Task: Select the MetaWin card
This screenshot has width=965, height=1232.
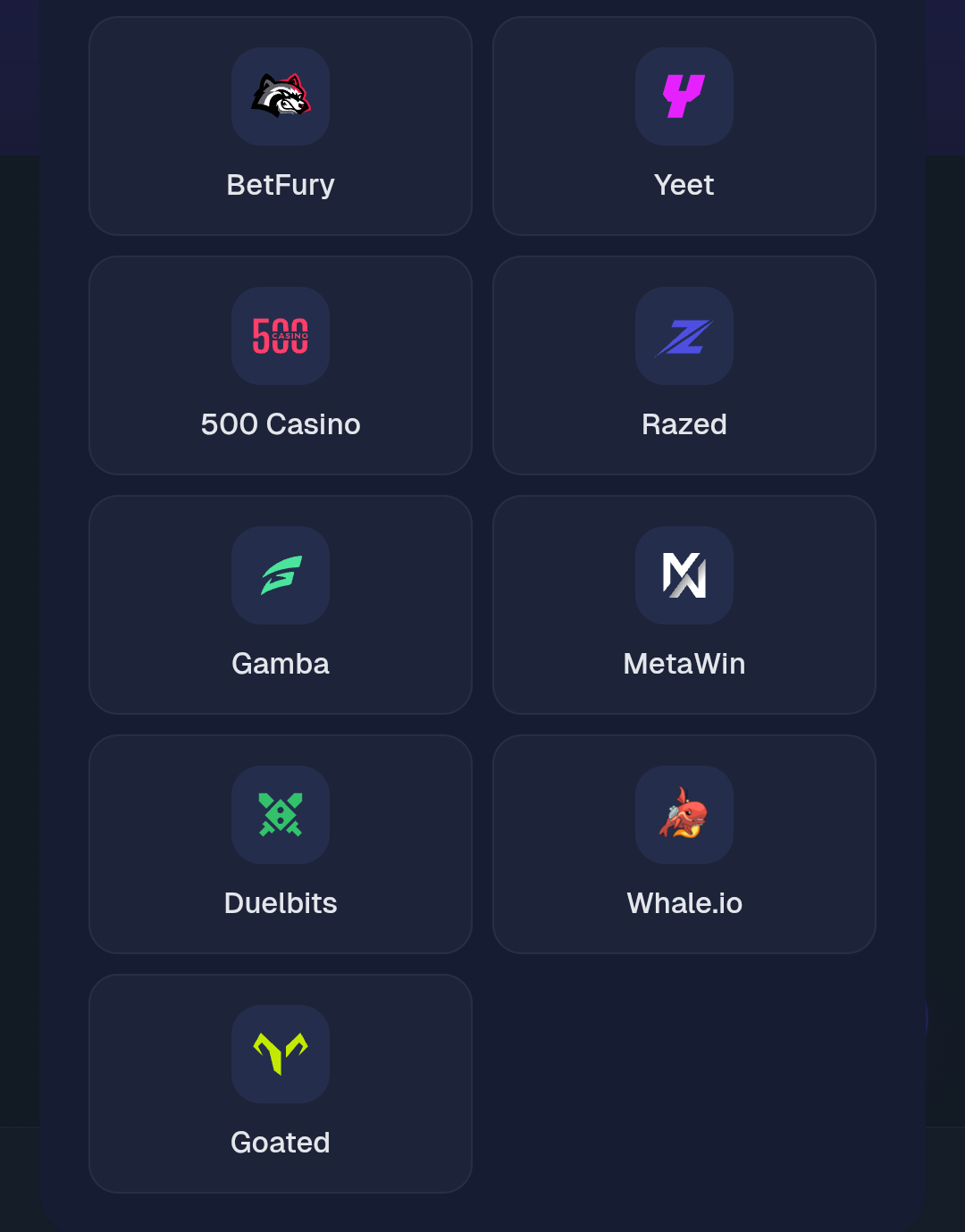Action: coord(684,605)
